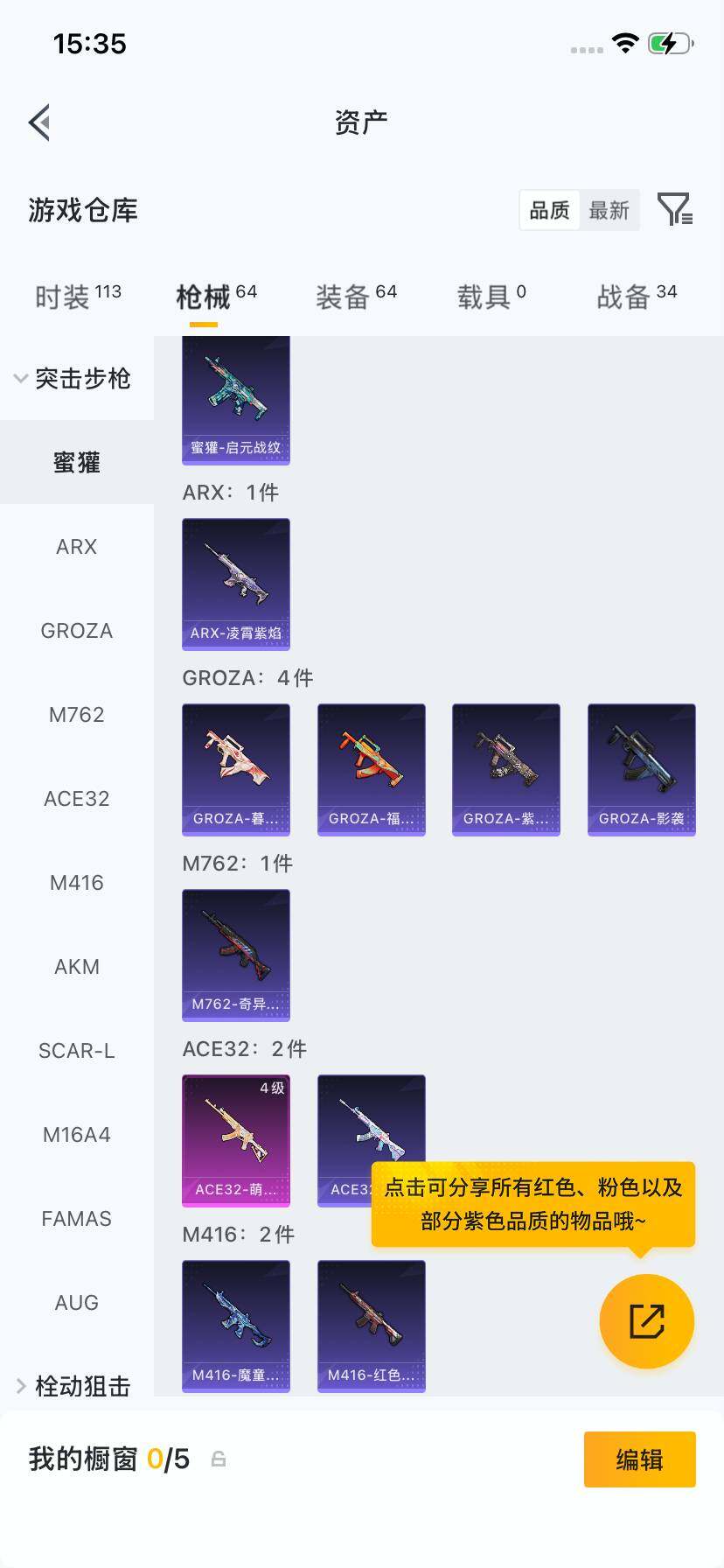Image resolution: width=724 pixels, height=1568 pixels.
Task: Tap the yellow share floating button
Action: (646, 1321)
